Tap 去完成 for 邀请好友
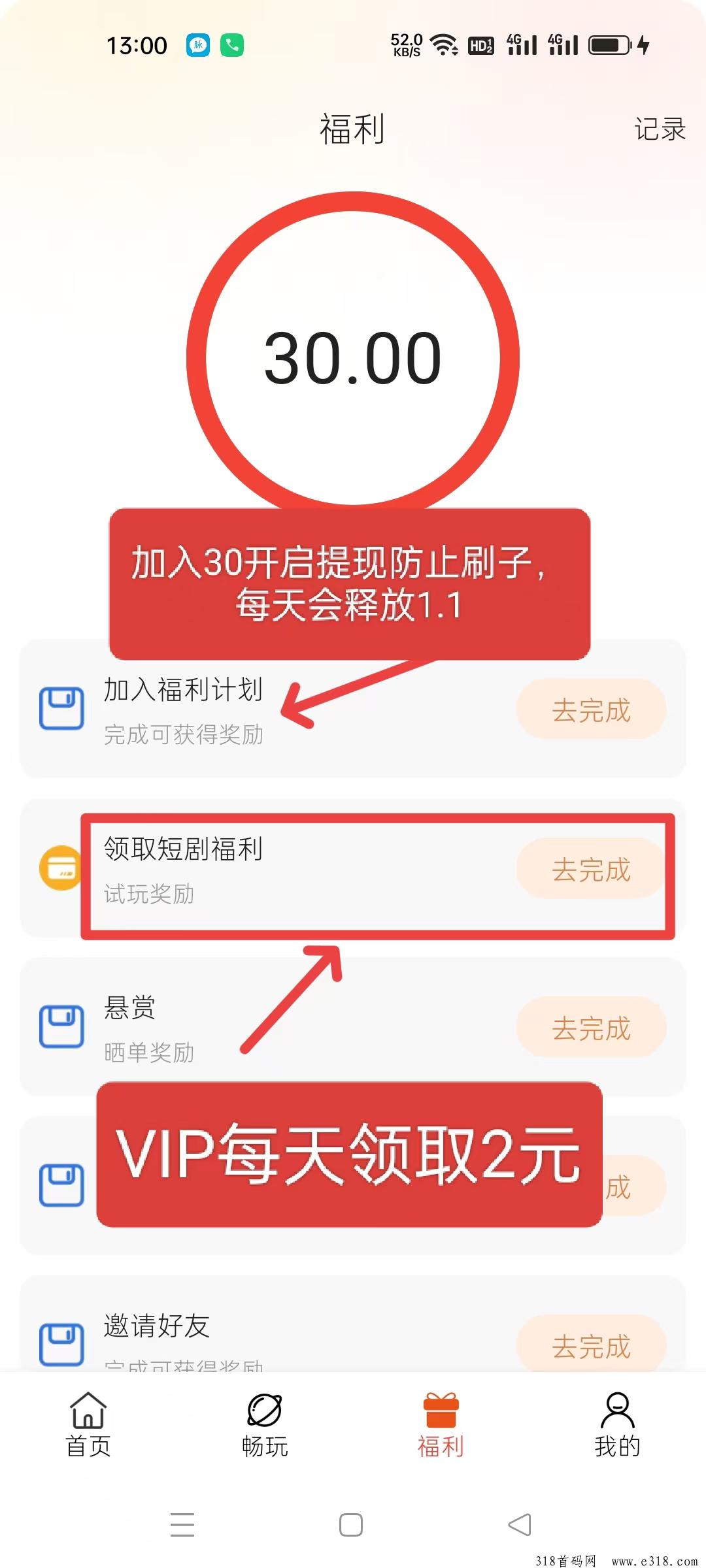The width and height of the screenshot is (706, 1568). pyautogui.click(x=591, y=1346)
